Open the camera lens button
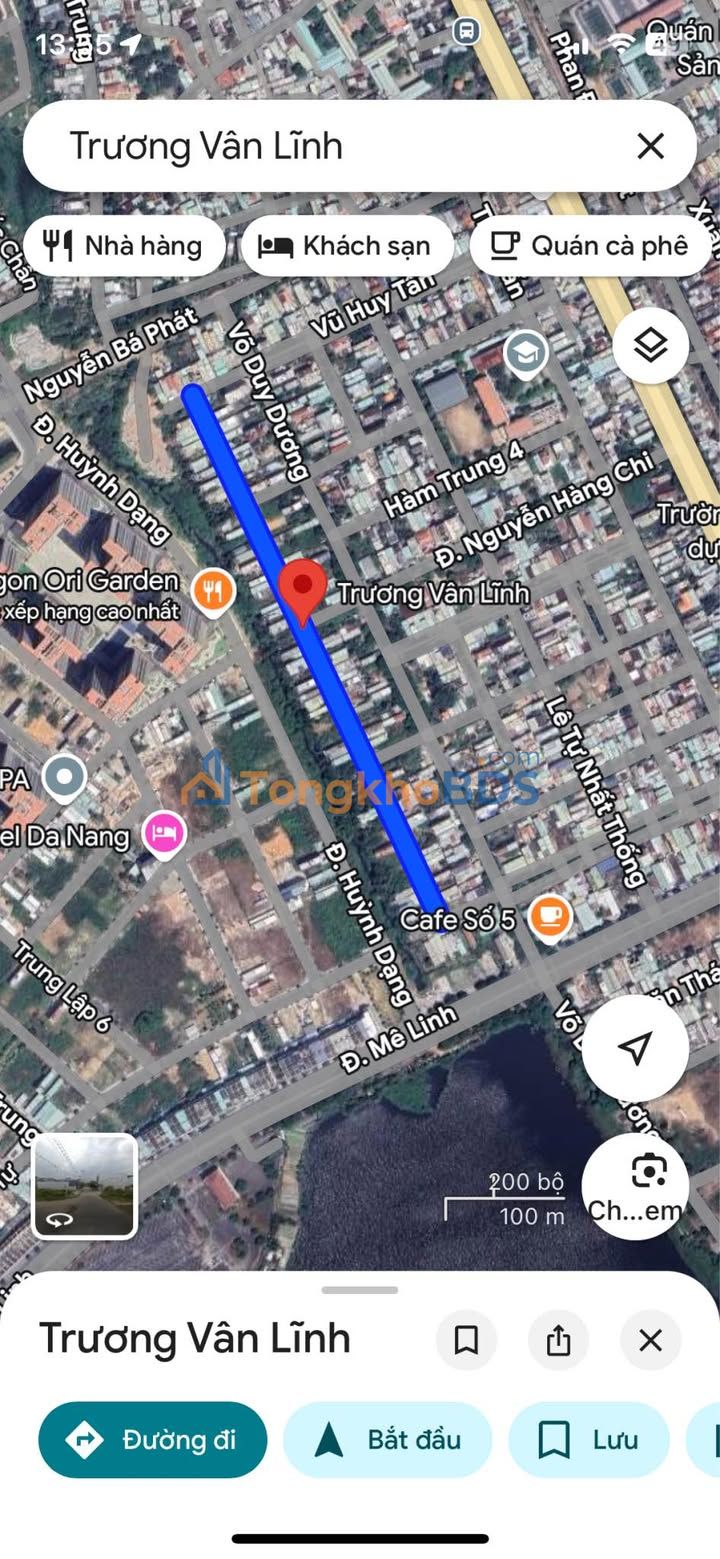Viewport: 720px width, 1559px height. (x=635, y=1185)
